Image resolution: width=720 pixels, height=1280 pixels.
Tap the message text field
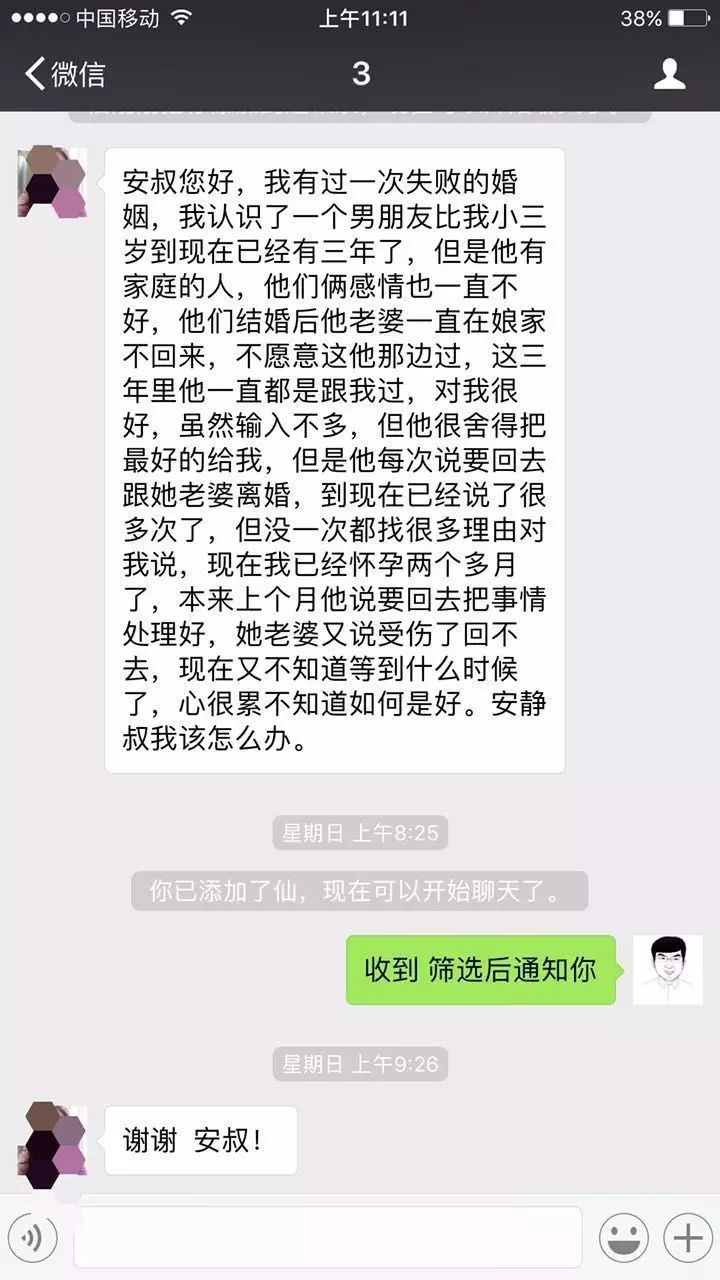tap(328, 1237)
